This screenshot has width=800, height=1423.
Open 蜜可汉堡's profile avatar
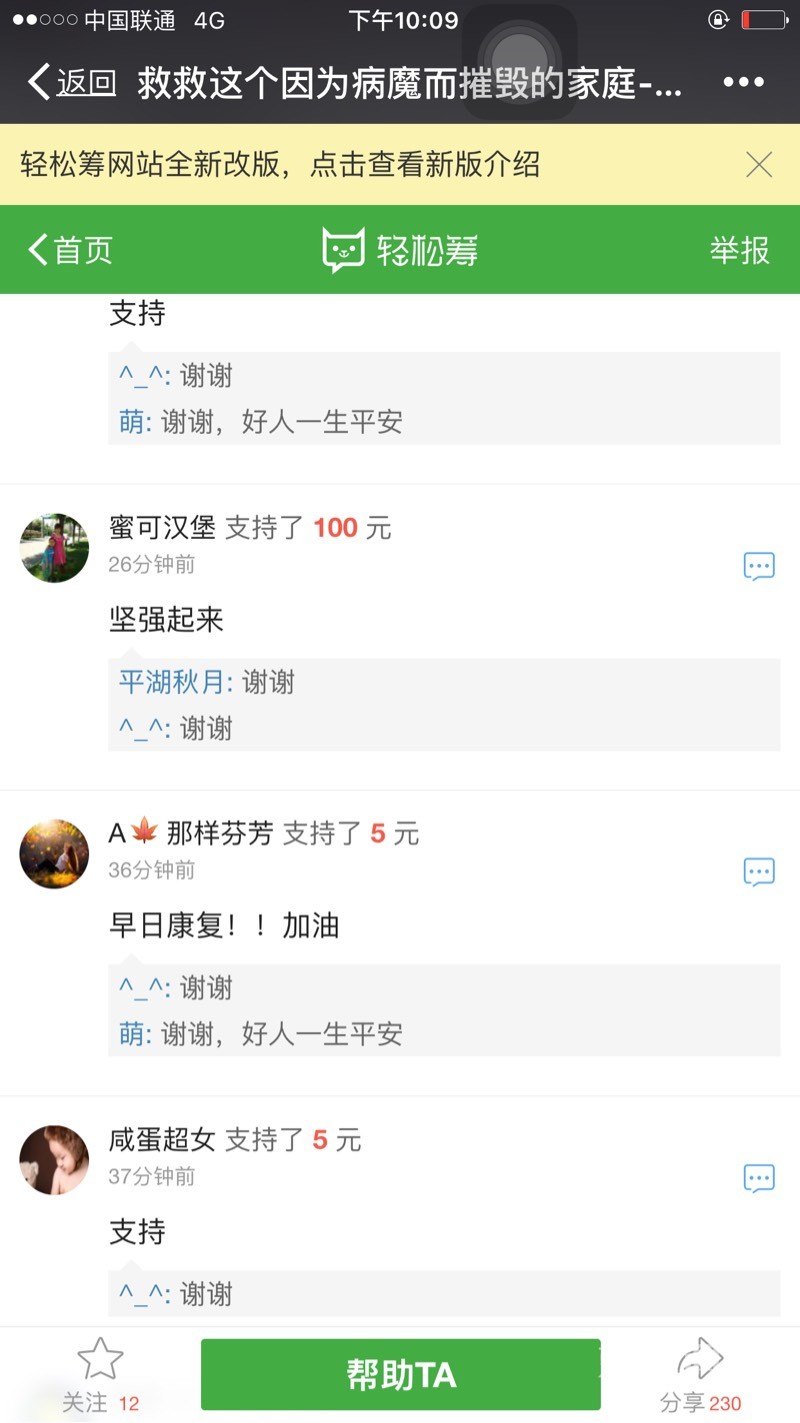[x=55, y=548]
